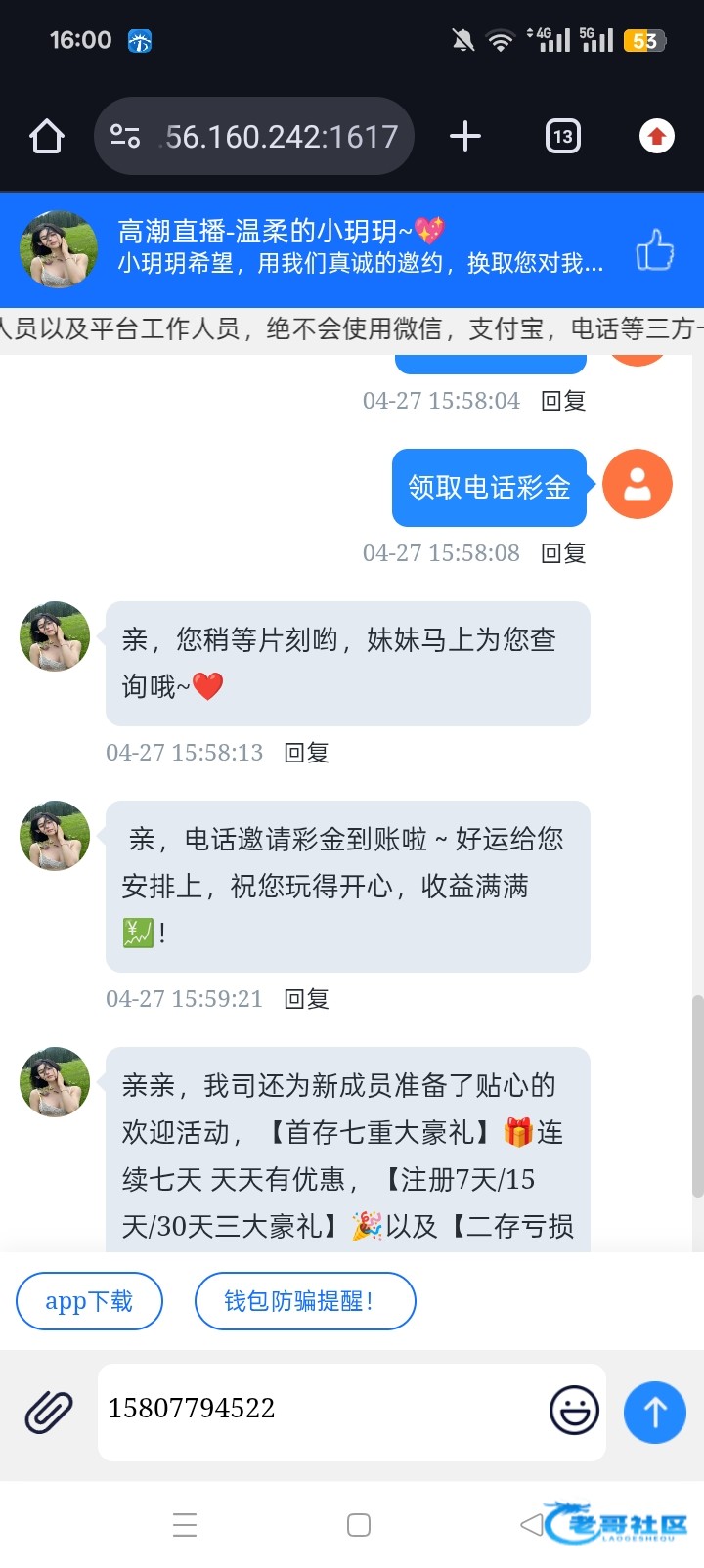
Task: Attach a file with the paperclip icon
Action: tap(49, 1413)
